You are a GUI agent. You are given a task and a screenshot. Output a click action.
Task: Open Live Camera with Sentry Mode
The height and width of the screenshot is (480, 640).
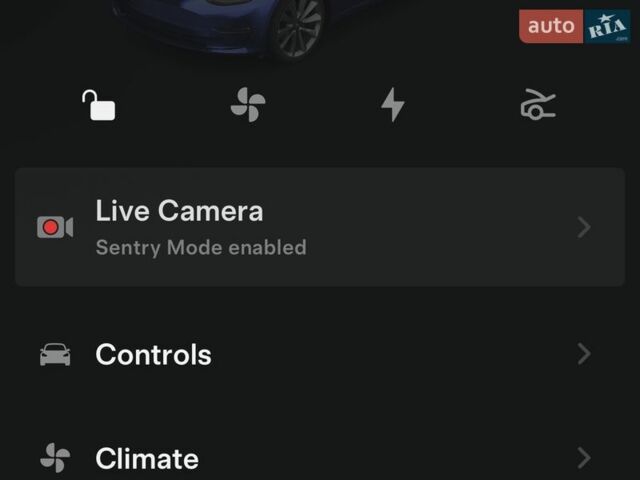[319, 227]
